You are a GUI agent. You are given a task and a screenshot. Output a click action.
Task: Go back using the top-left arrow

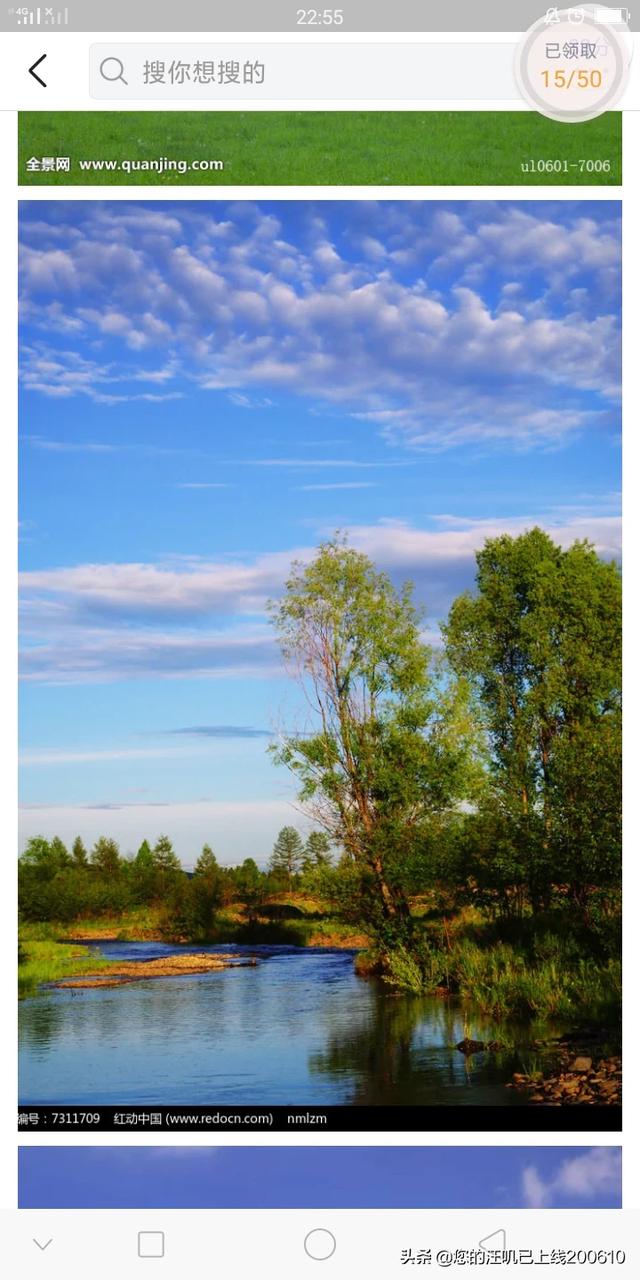pyautogui.click(x=38, y=71)
